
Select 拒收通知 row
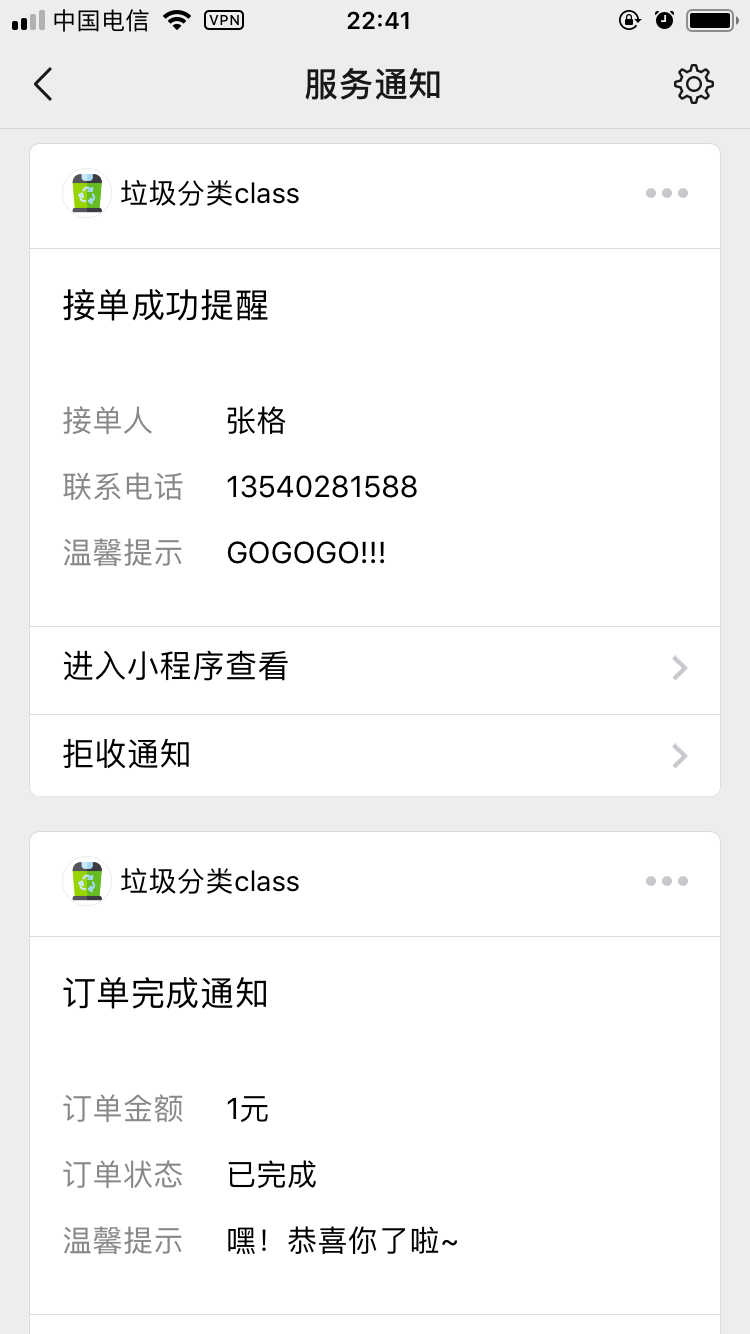[x=375, y=755]
